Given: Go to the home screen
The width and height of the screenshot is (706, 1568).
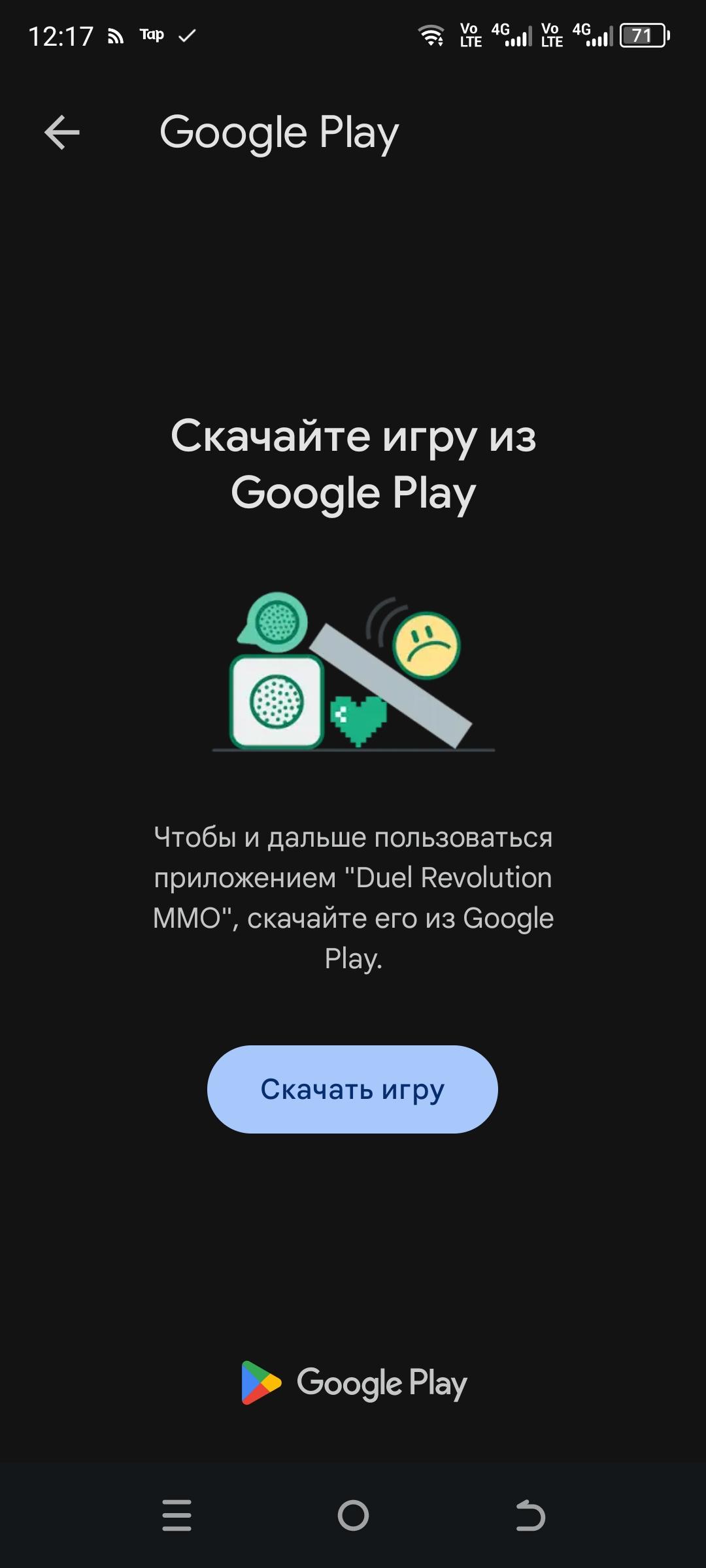Looking at the screenshot, I should coord(353,1515).
